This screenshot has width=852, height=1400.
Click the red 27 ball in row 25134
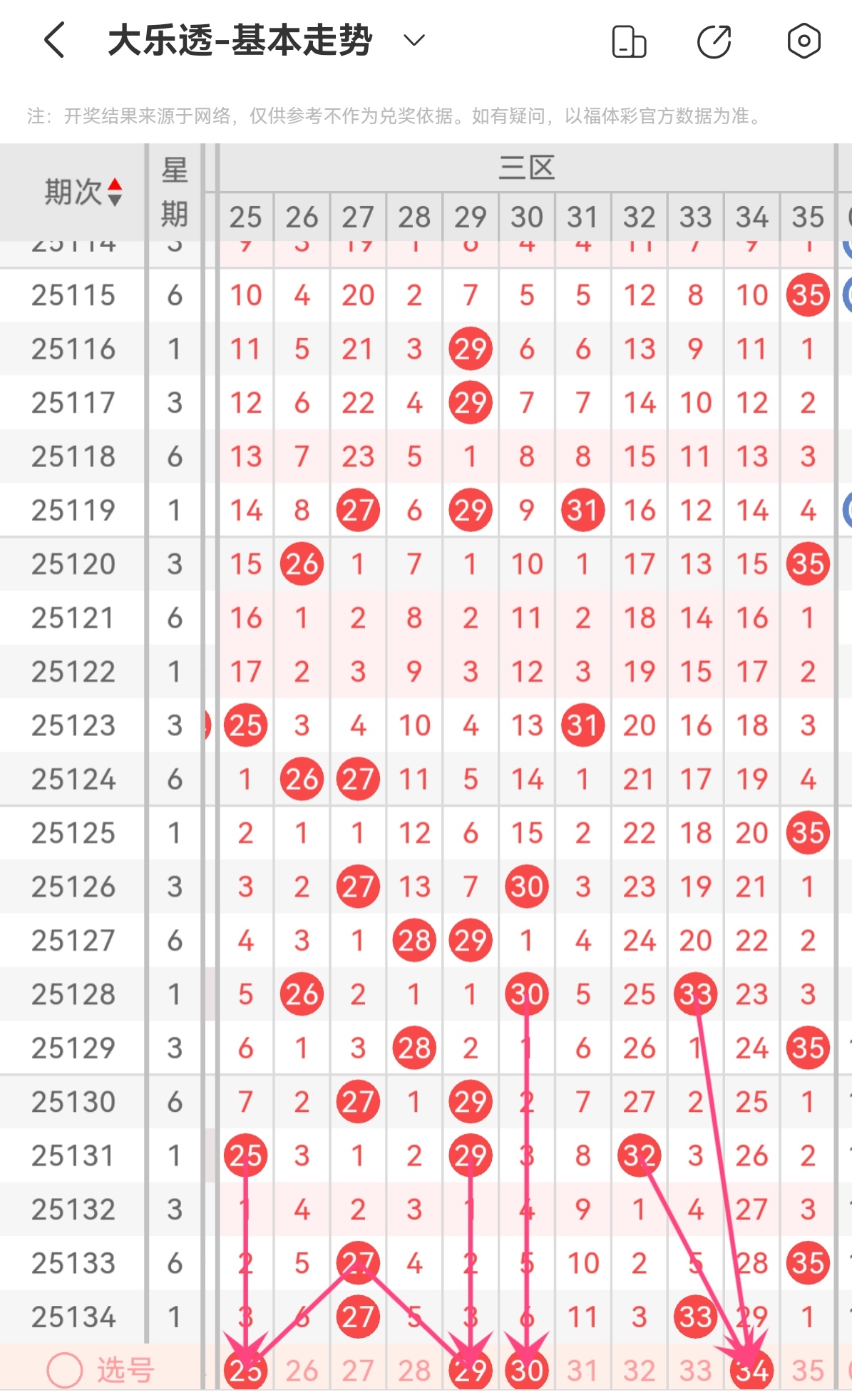click(358, 1317)
